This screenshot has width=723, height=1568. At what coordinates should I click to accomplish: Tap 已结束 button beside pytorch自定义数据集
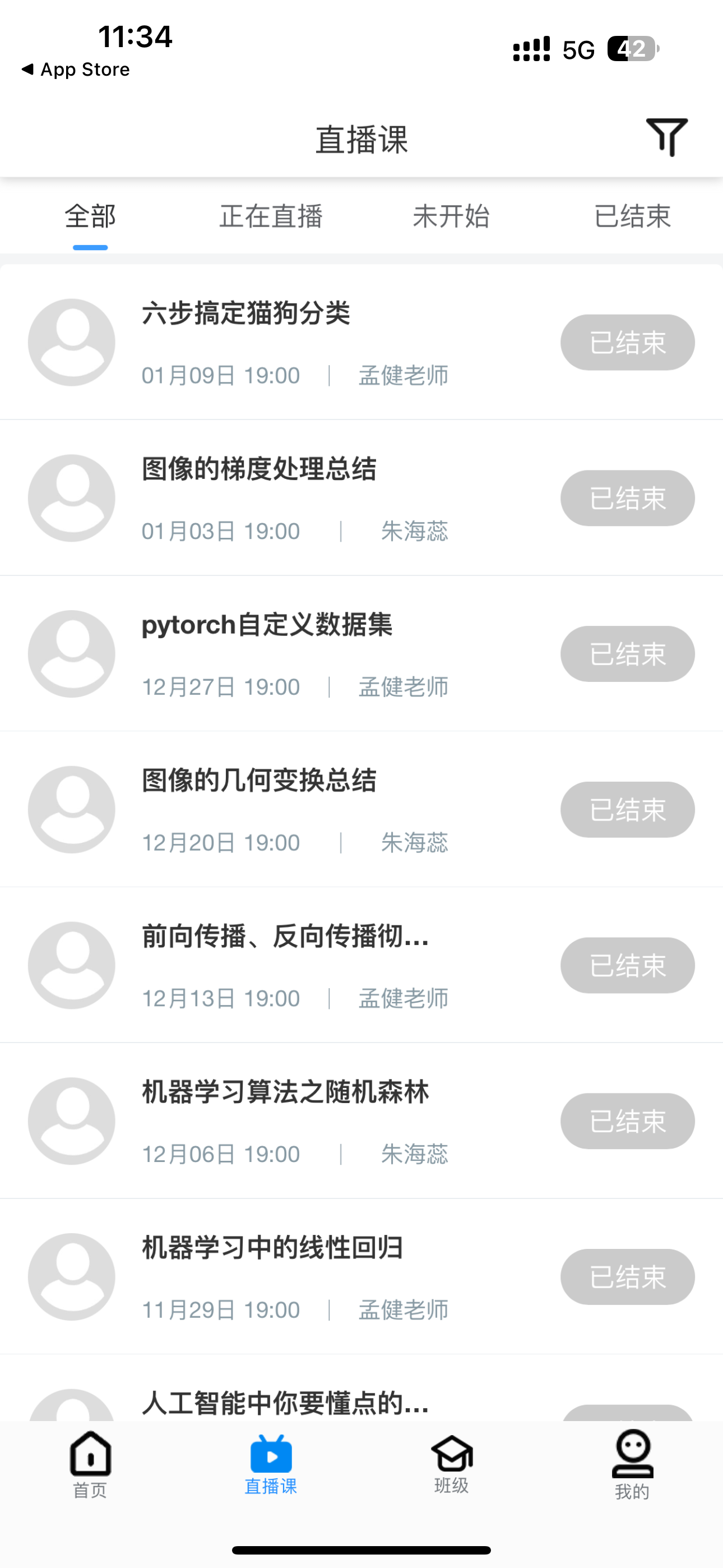click(628, 654)
